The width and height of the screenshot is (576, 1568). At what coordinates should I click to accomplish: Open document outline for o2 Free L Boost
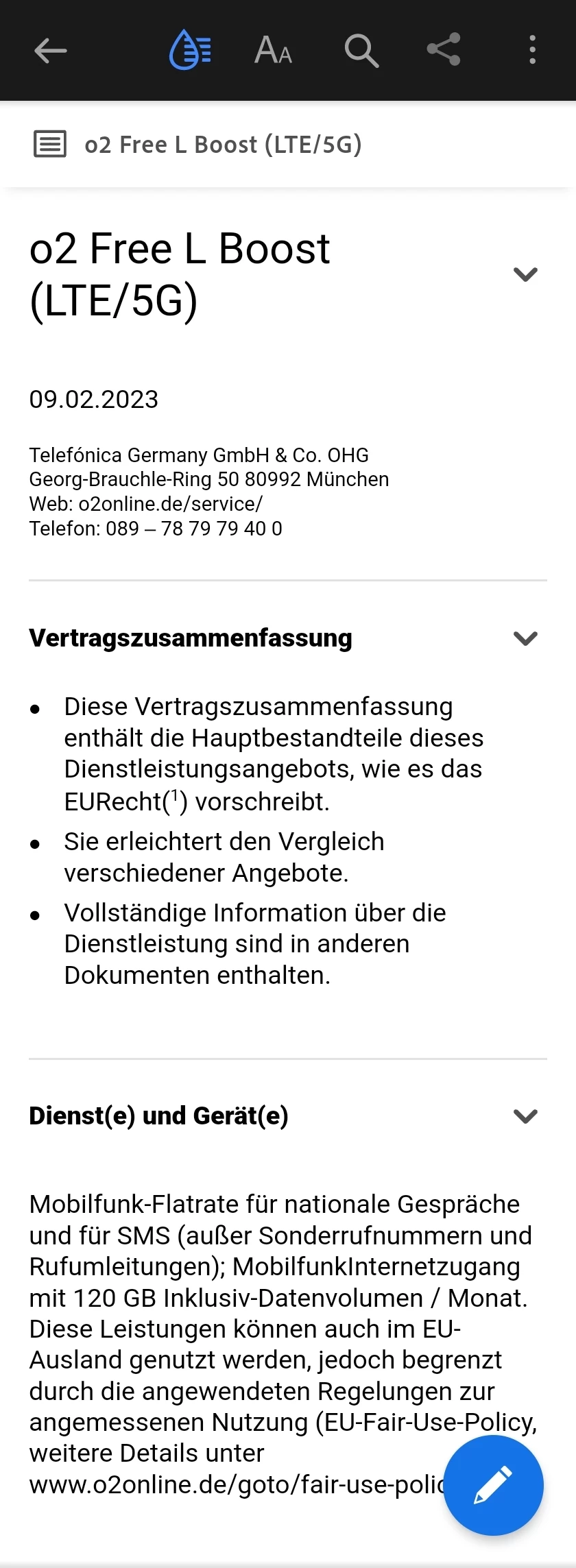pyautogui.click(x=50, y=145)
